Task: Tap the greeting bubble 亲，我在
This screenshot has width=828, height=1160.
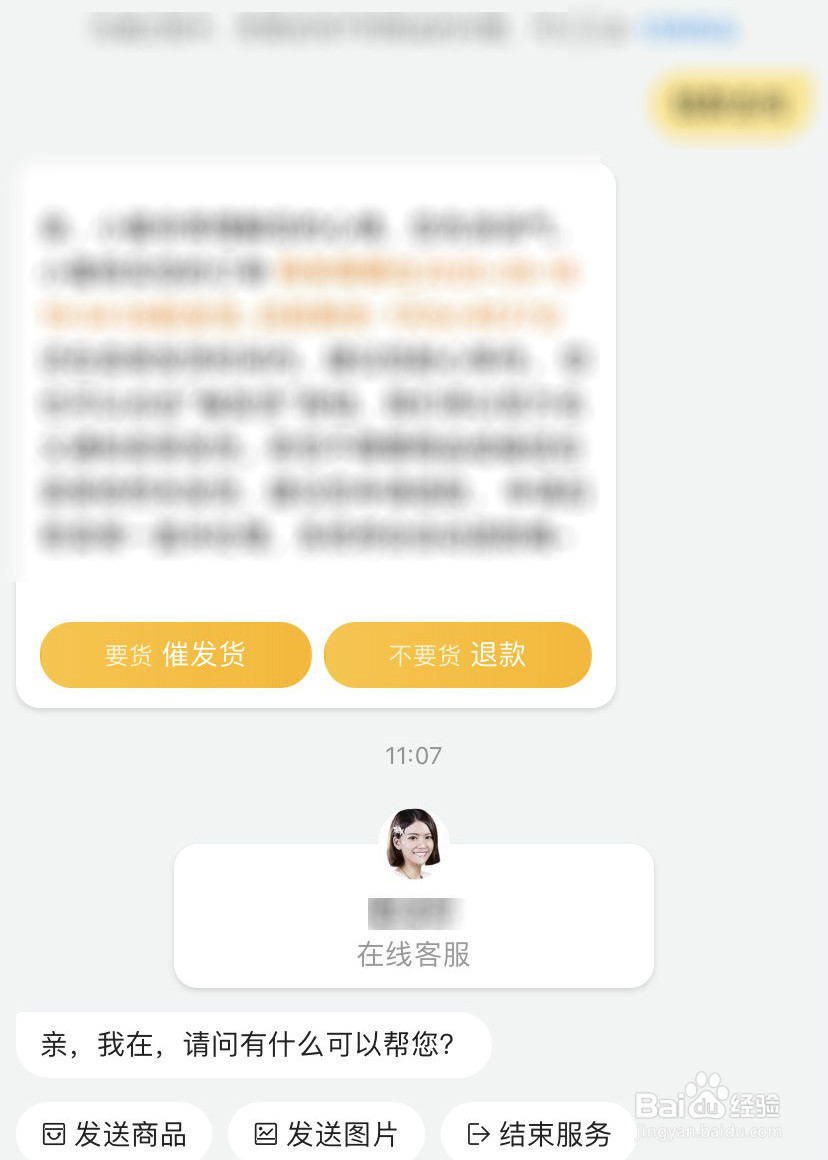Action: coord(252,1044)
